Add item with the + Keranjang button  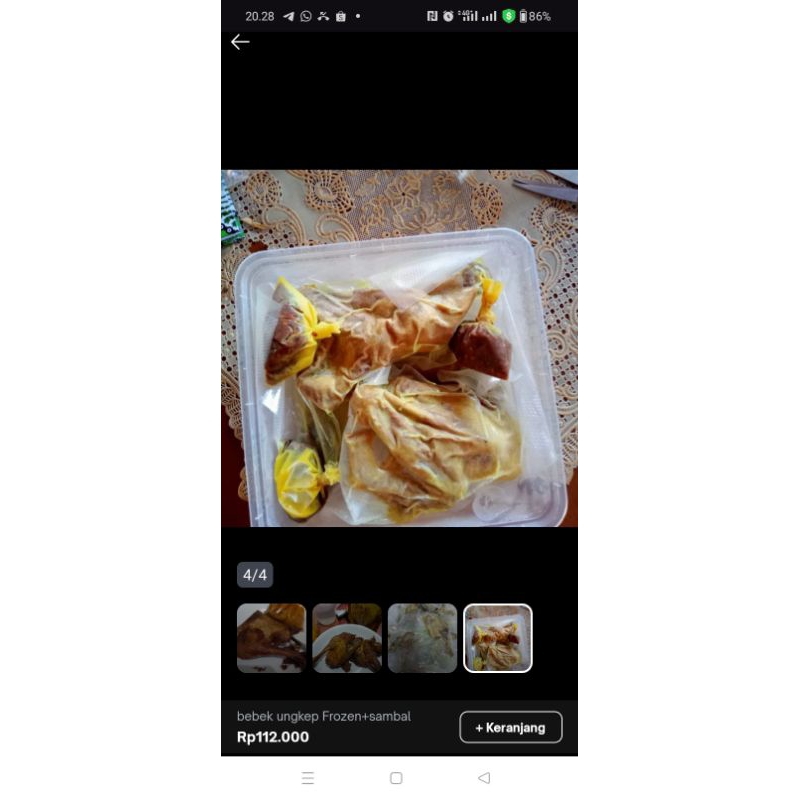point(511,727)
